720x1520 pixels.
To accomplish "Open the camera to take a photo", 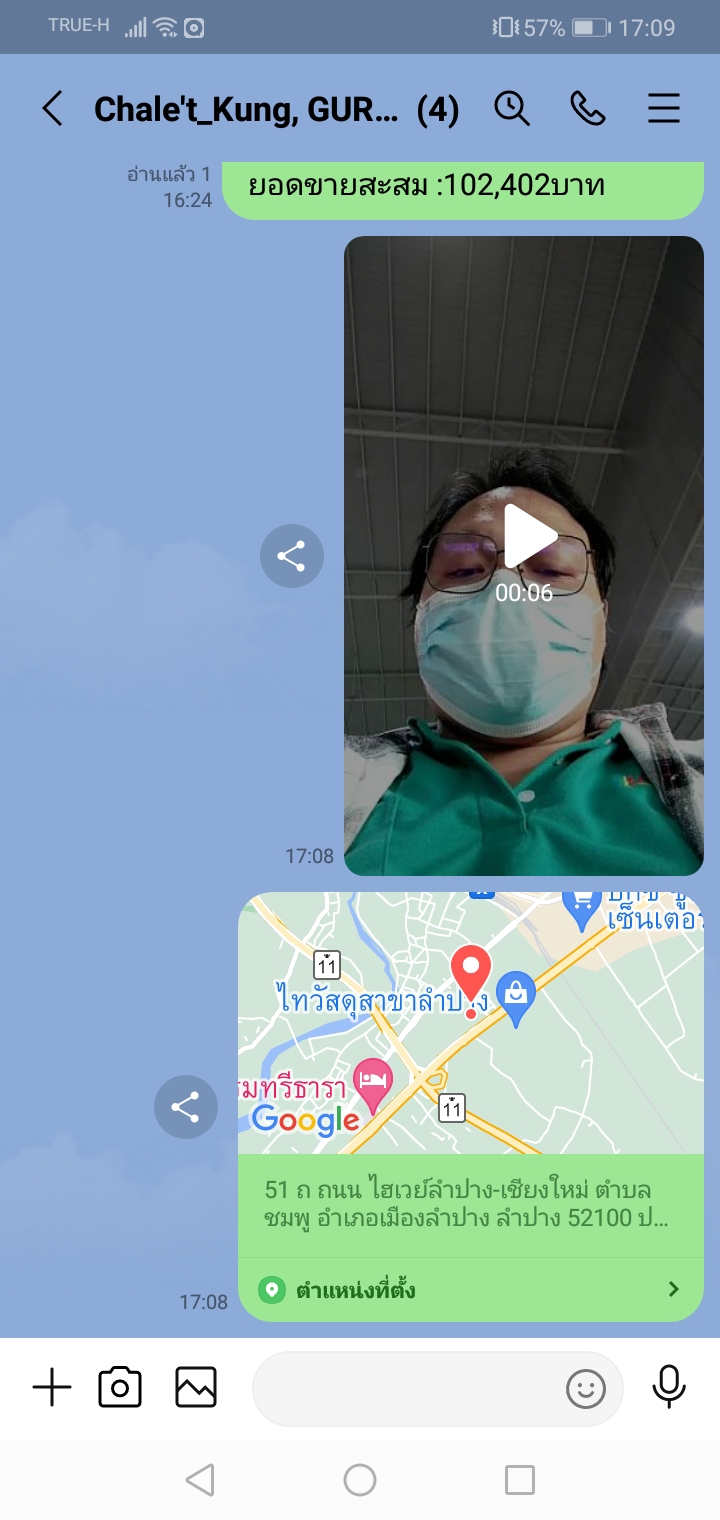I will tap(120, 1388).
